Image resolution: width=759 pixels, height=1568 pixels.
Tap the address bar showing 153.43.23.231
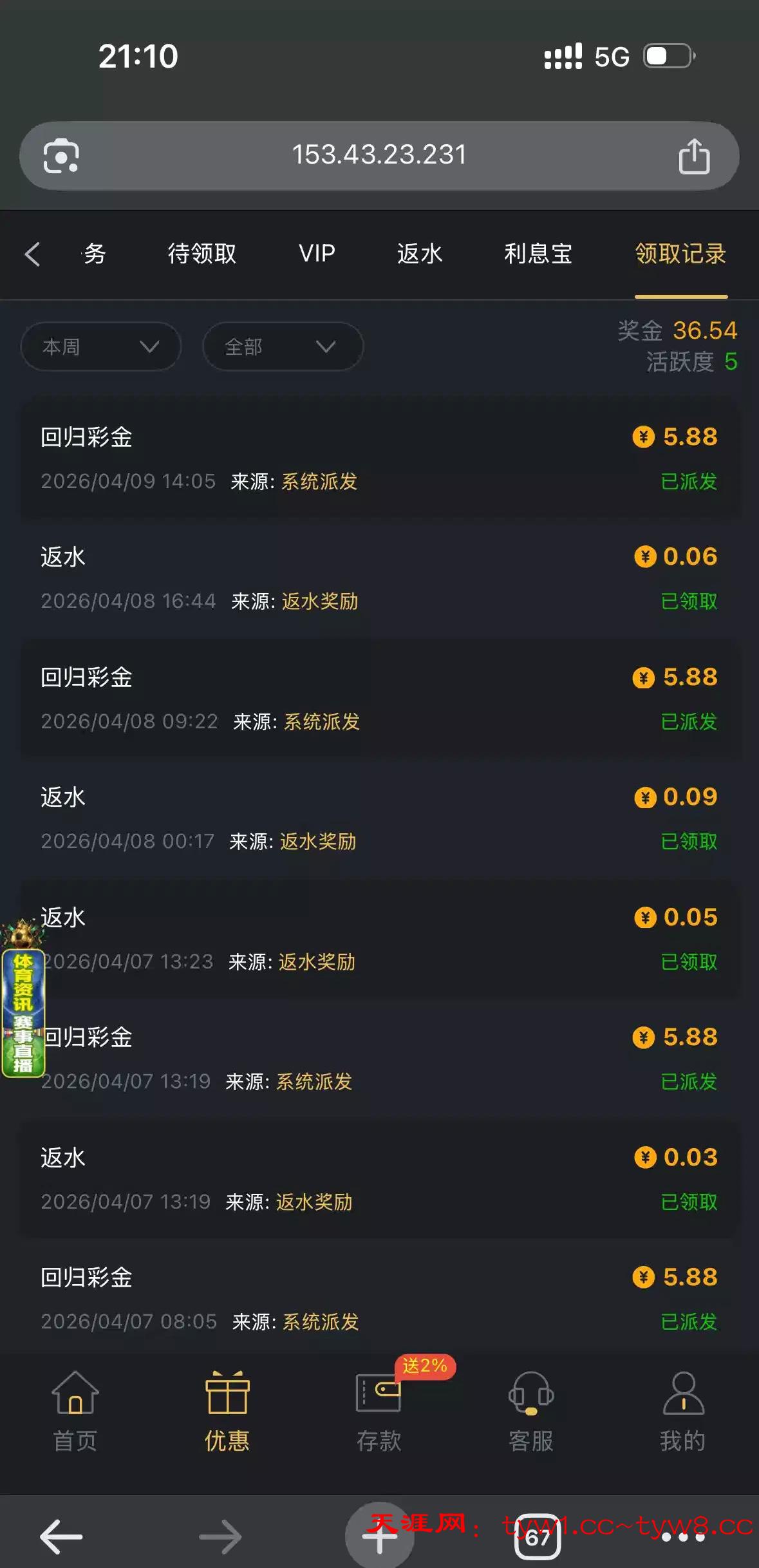[x=379, y=155]
